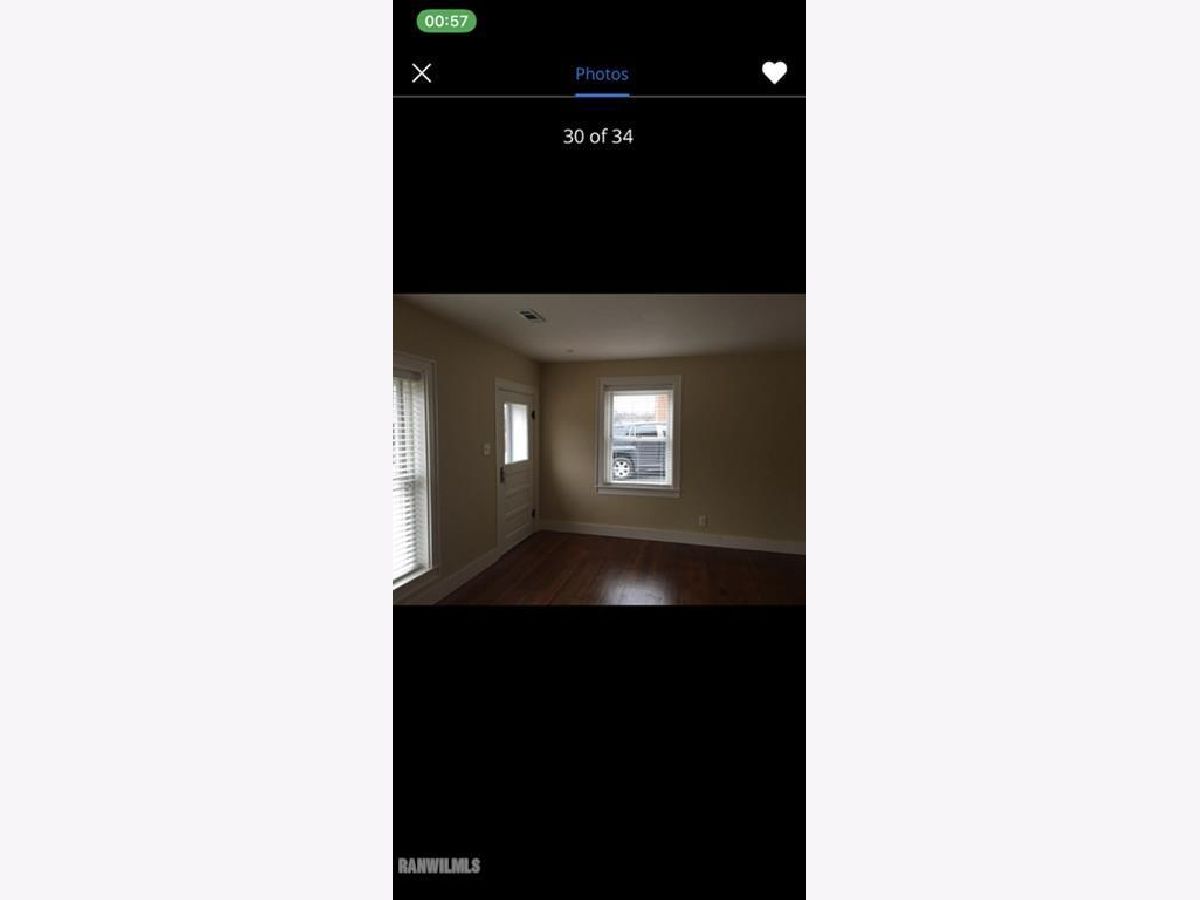Favorite this listing with the heart
Screen dimensions: 1200x900
click(774, 73)
